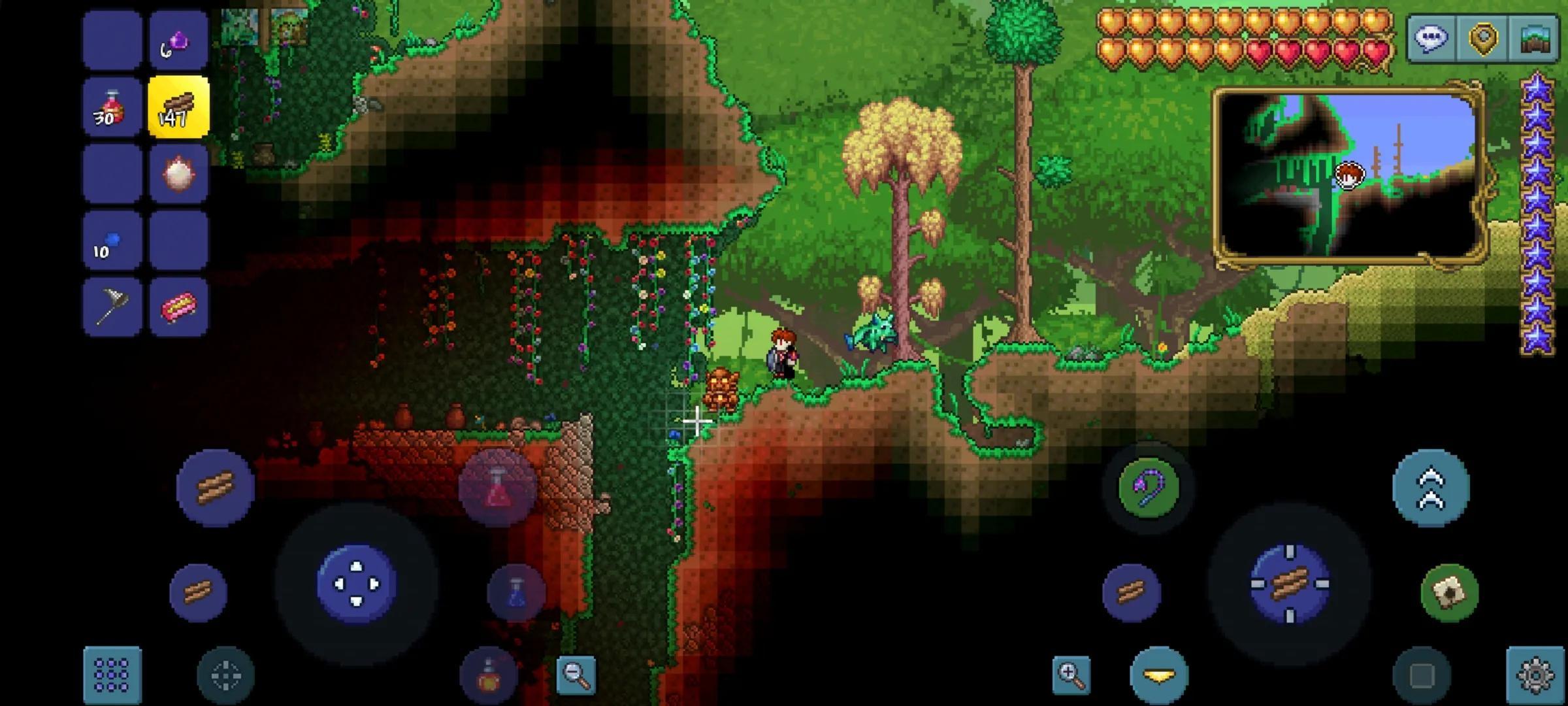Select the bug net hotbar slot
The image size is (1568, 706).
[x=112, y=307]
